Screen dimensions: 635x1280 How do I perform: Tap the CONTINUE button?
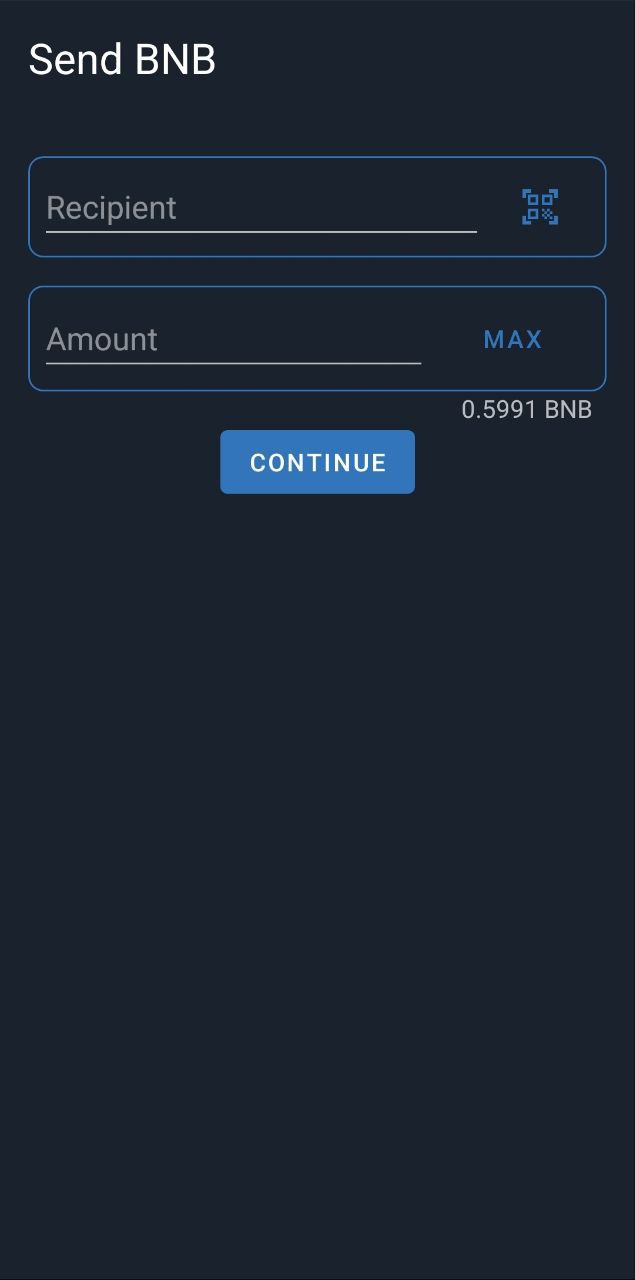point(317,462)
